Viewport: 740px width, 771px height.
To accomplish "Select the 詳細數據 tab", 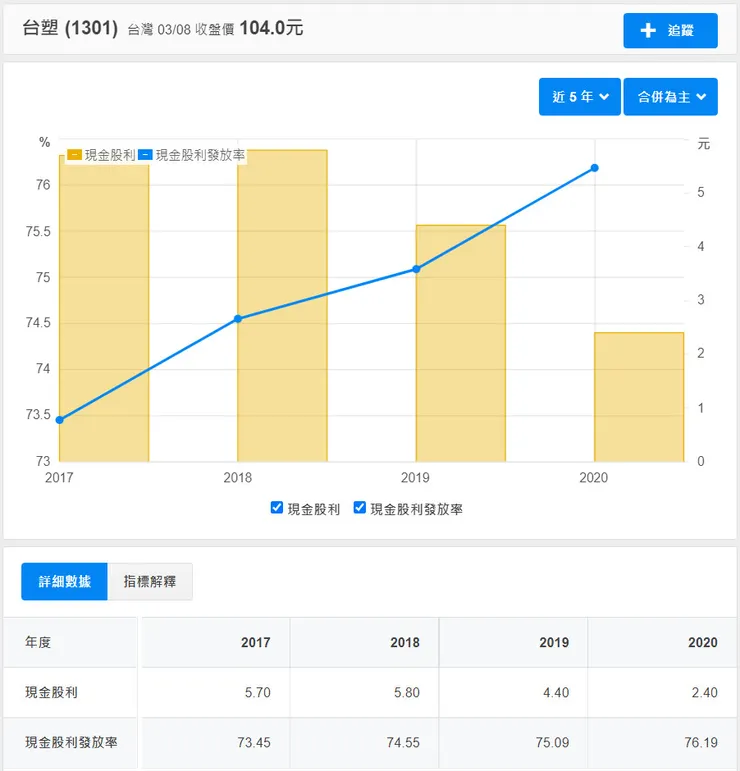I will (63, 580).
